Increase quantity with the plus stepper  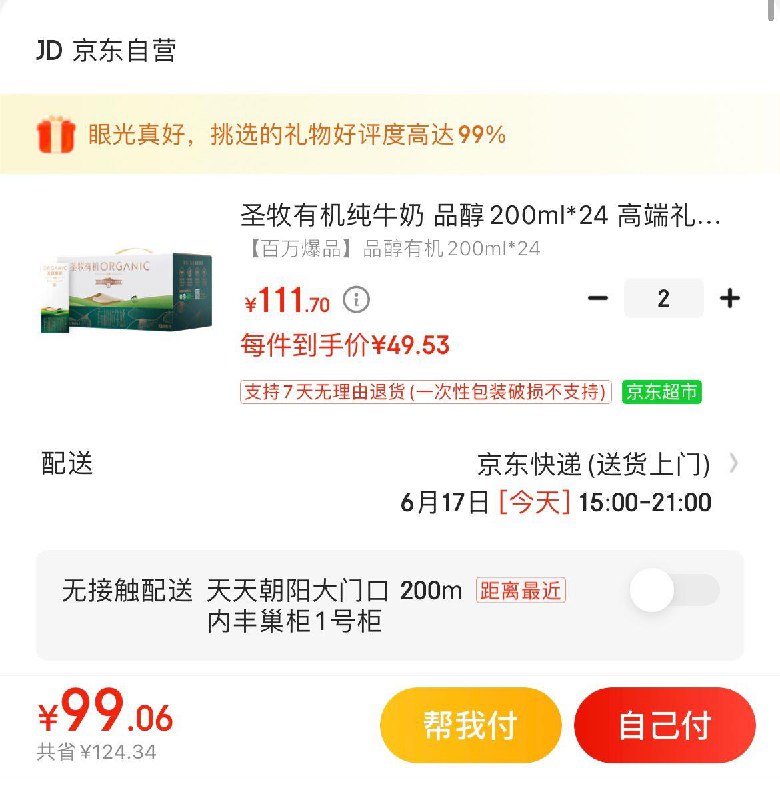[x=729, y=297]
